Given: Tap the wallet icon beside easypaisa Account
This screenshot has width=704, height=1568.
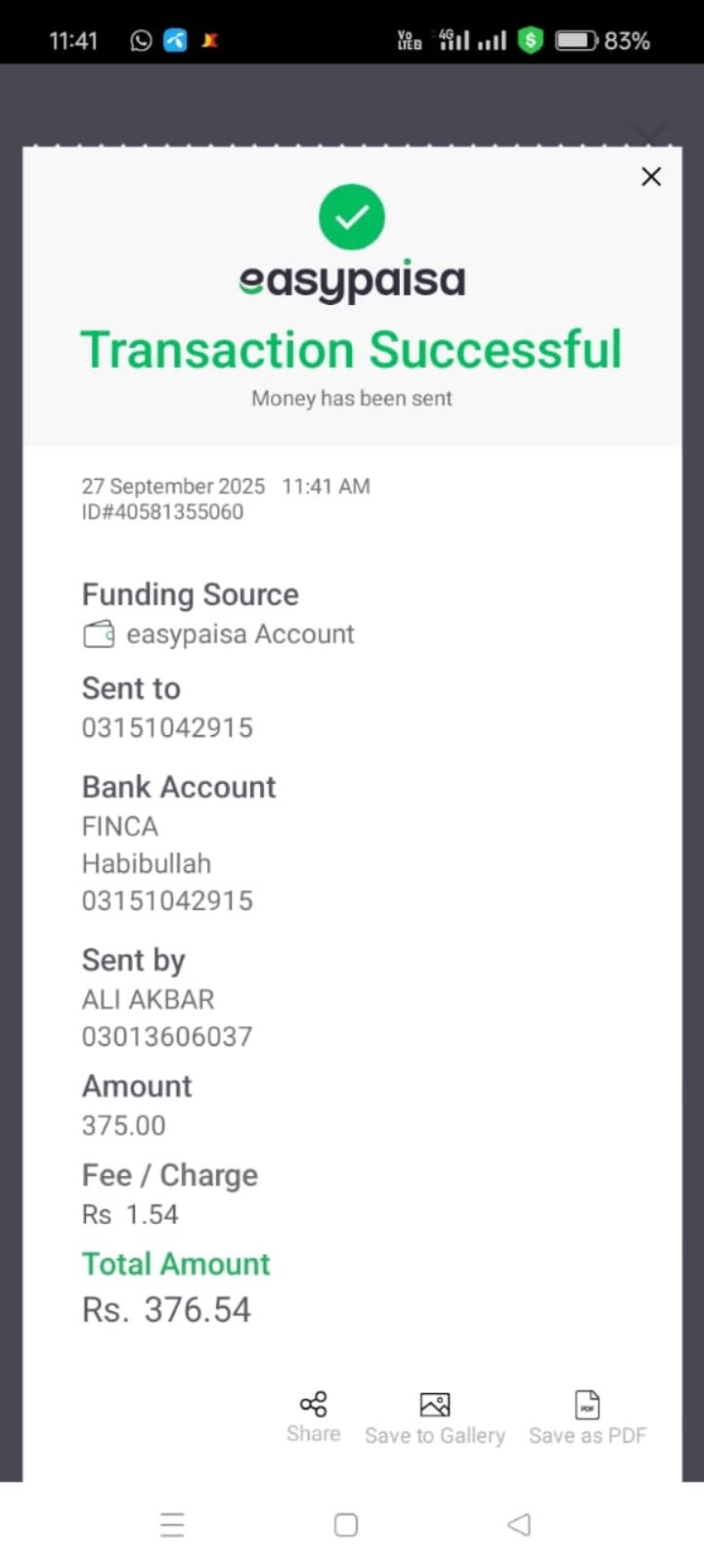Looking at the screenshot, I should click(98, 633).
